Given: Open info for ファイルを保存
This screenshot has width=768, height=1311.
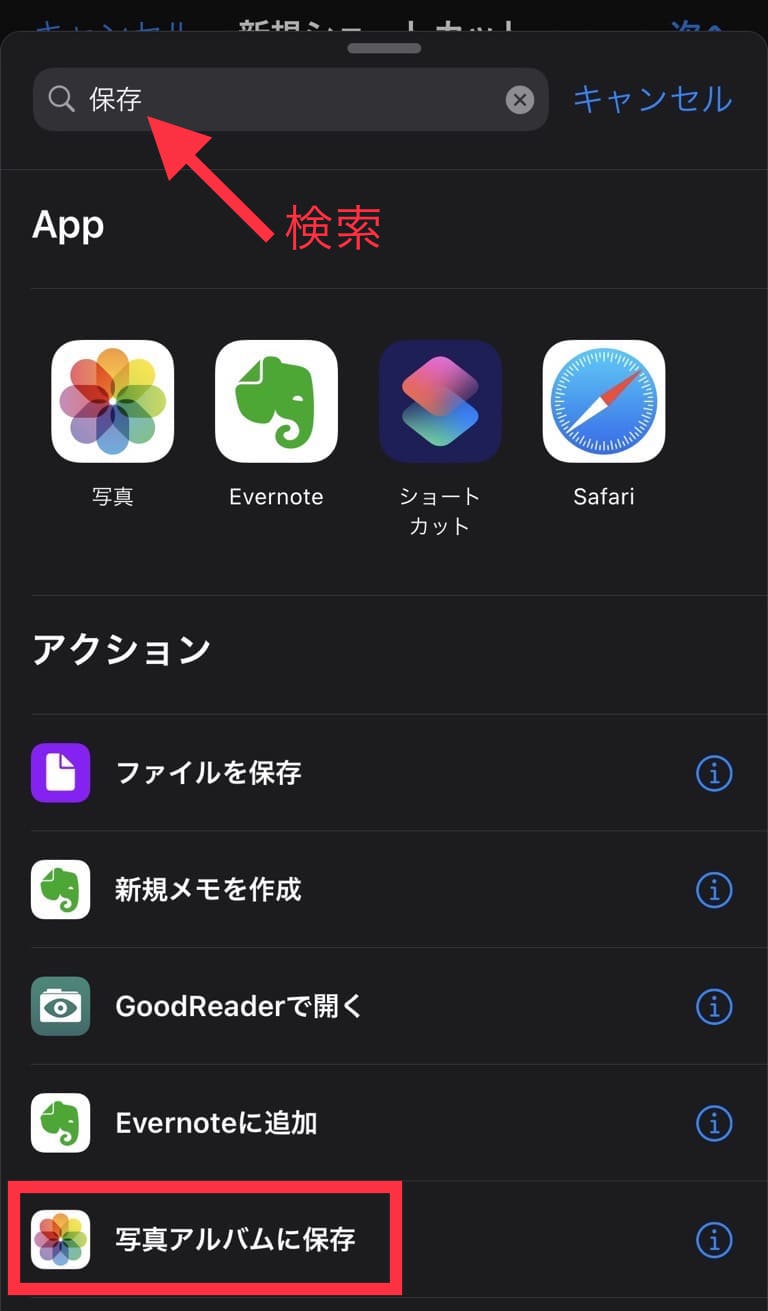Looking at the screenshot, I should click(x=714, y=773).
